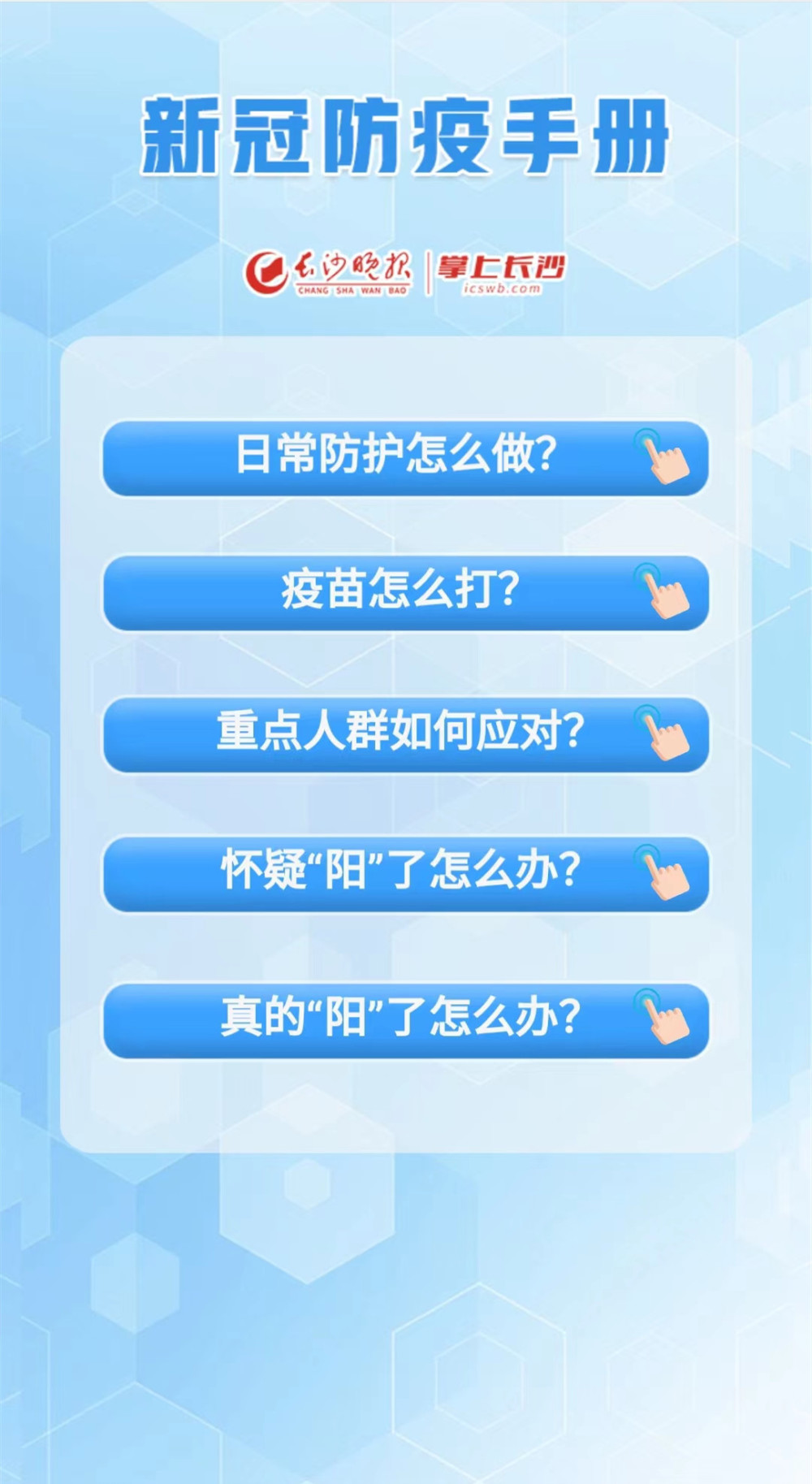
Task: Tap 真的"阳"了怎么办? button
Action: tap(404, 1020)
